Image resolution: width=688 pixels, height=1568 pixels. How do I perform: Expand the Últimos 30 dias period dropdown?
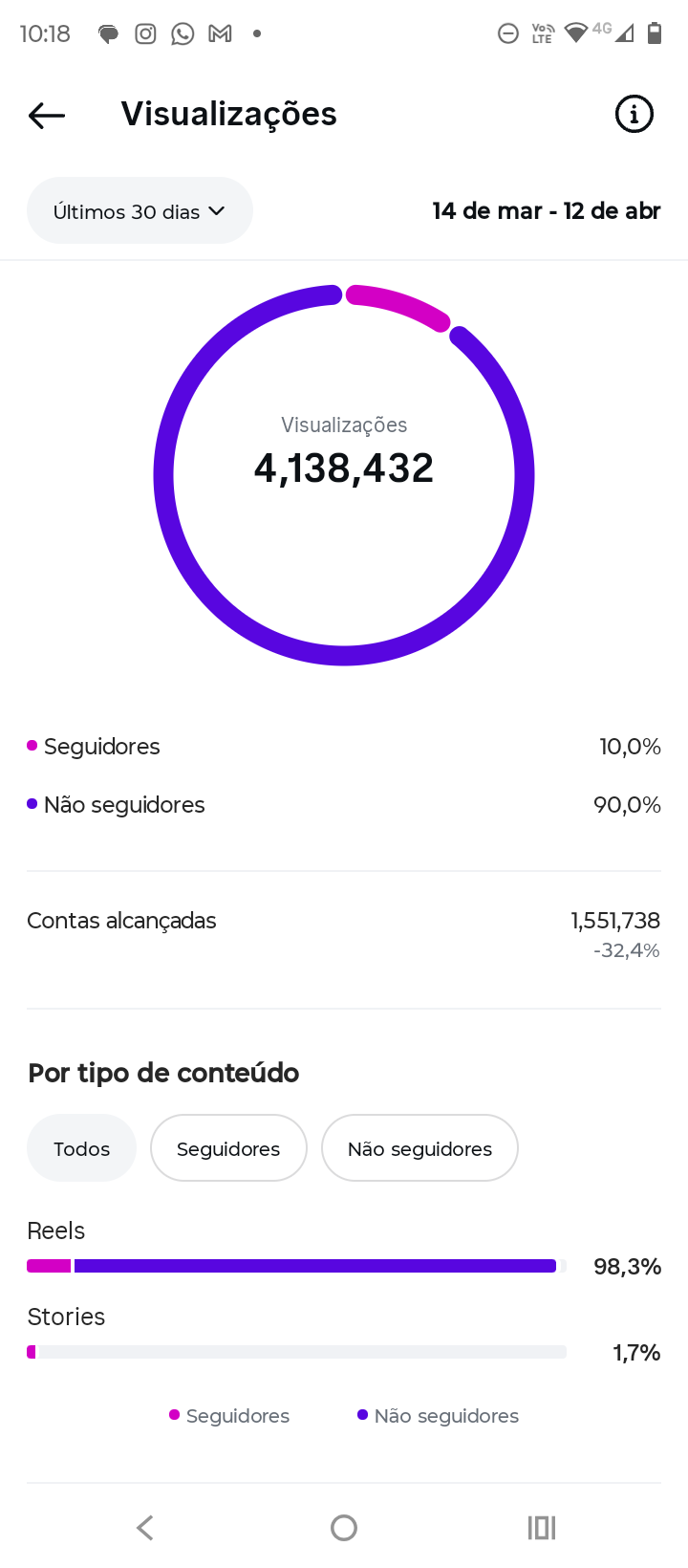[x=140, y=211]
